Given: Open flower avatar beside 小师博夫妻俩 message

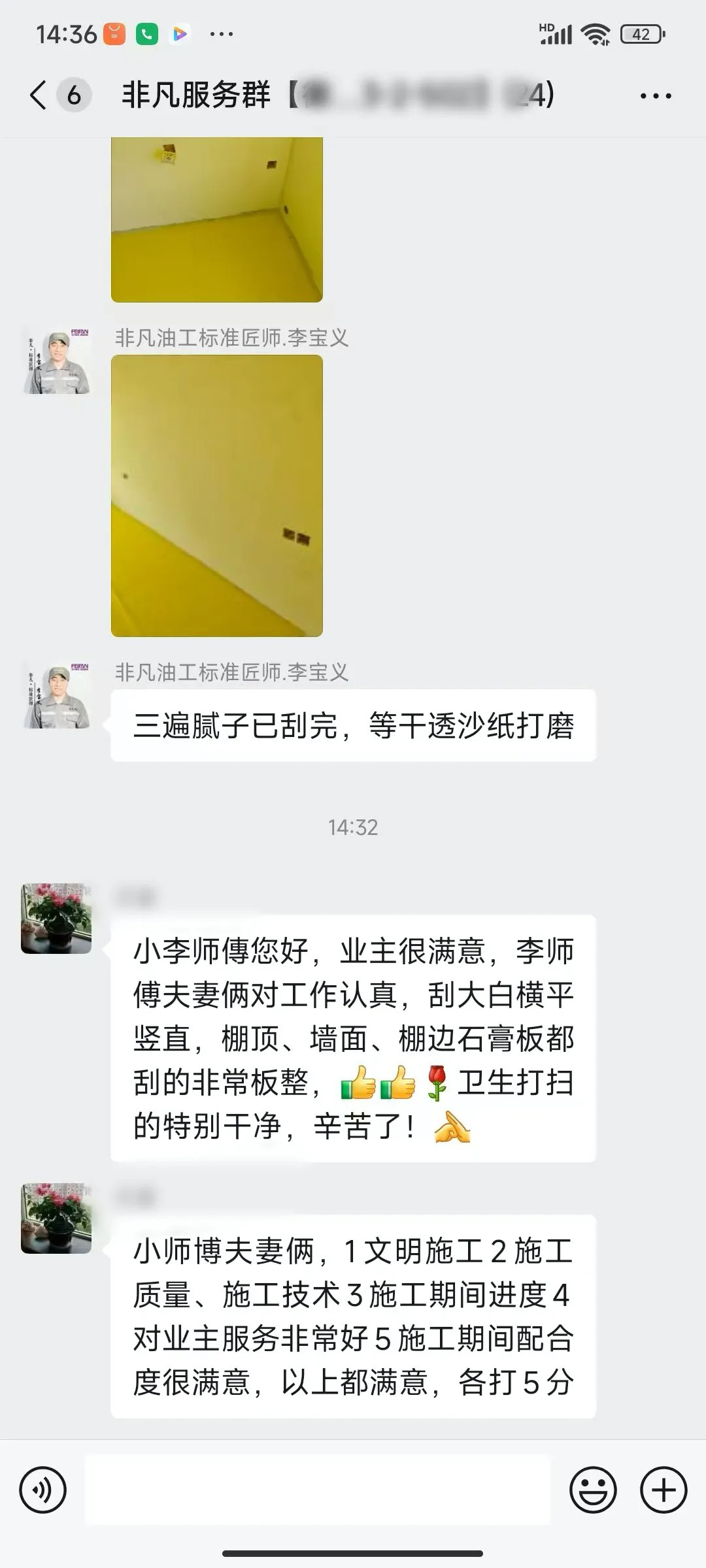Looking at the screenshot, I should tap(57, 1218).
